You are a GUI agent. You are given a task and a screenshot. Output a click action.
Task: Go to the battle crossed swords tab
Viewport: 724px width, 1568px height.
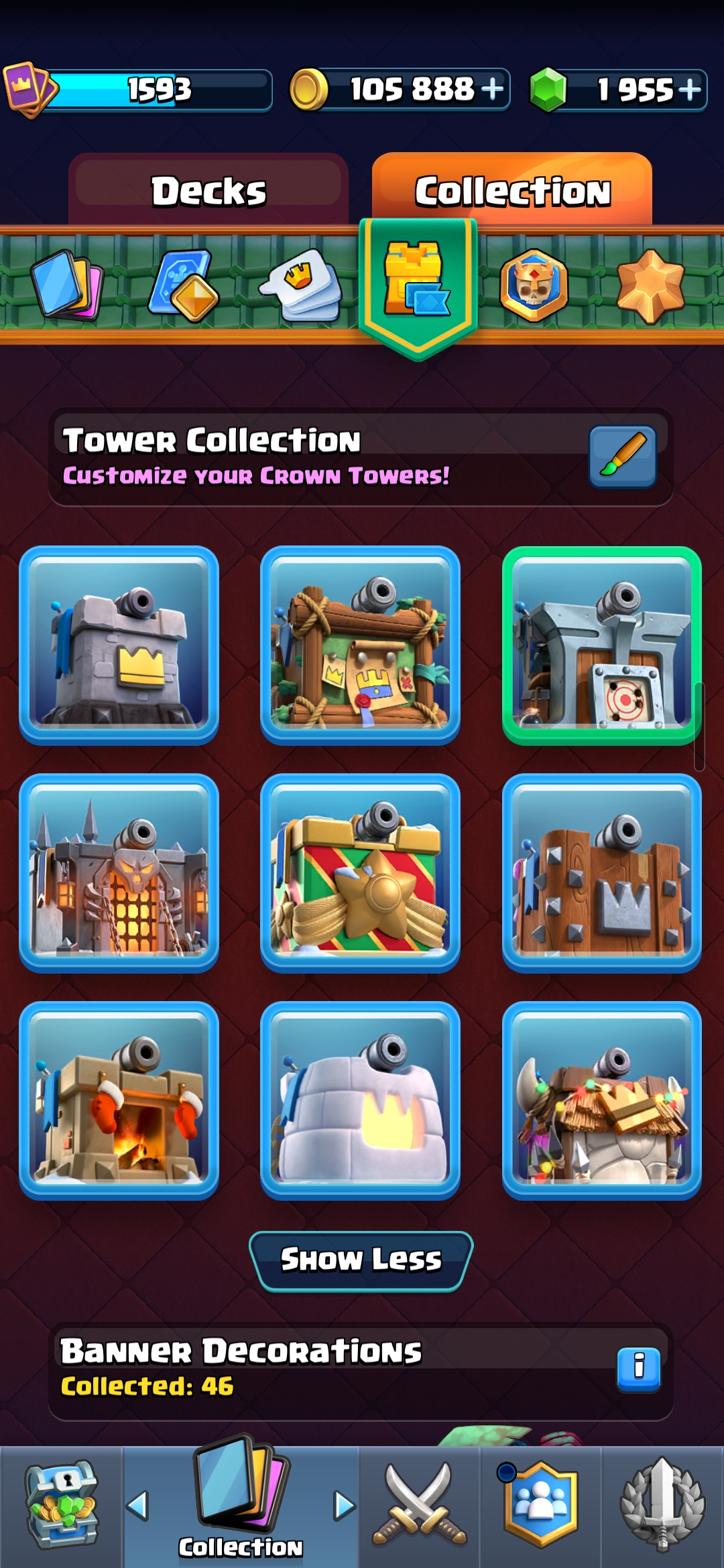[420, 1506]
